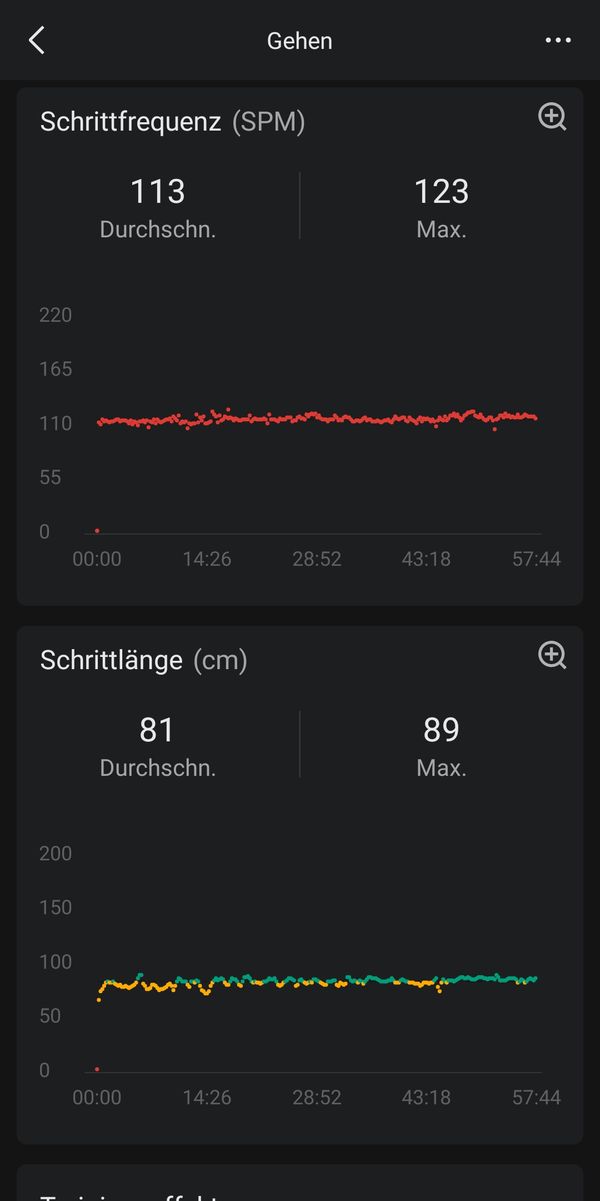
Task: Go back from the Gehen screen
Action: click(37, 41)
